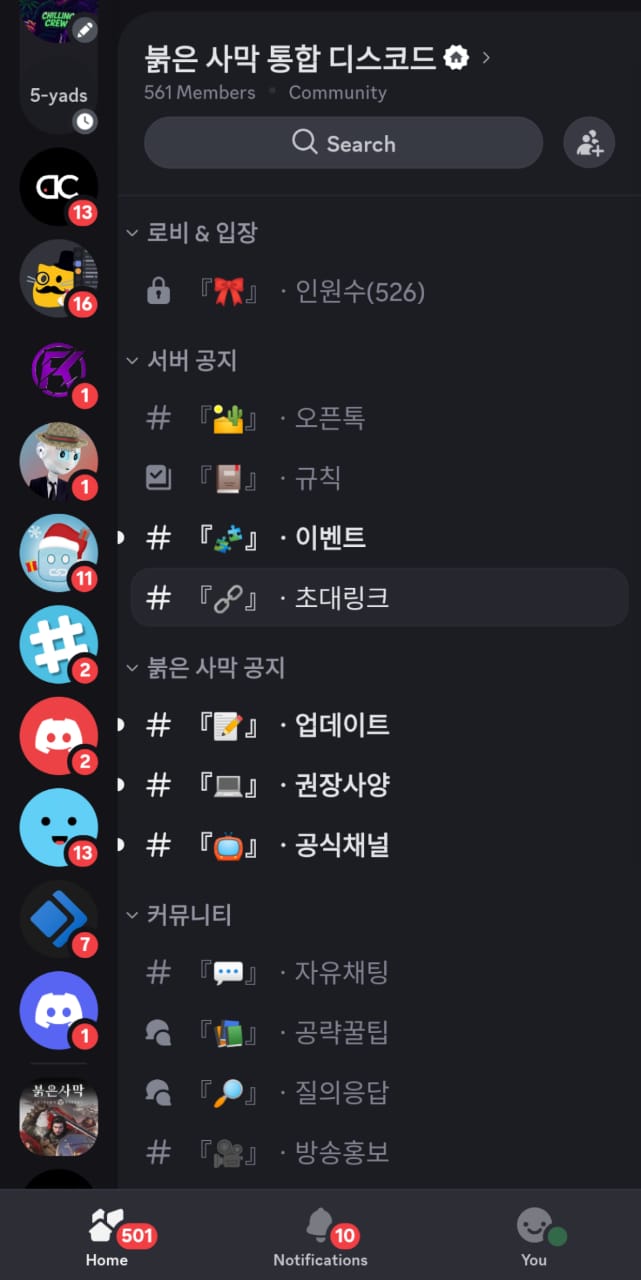Open the 규칙 channel
The image size is (641, 1280).
tap(318, 478)
